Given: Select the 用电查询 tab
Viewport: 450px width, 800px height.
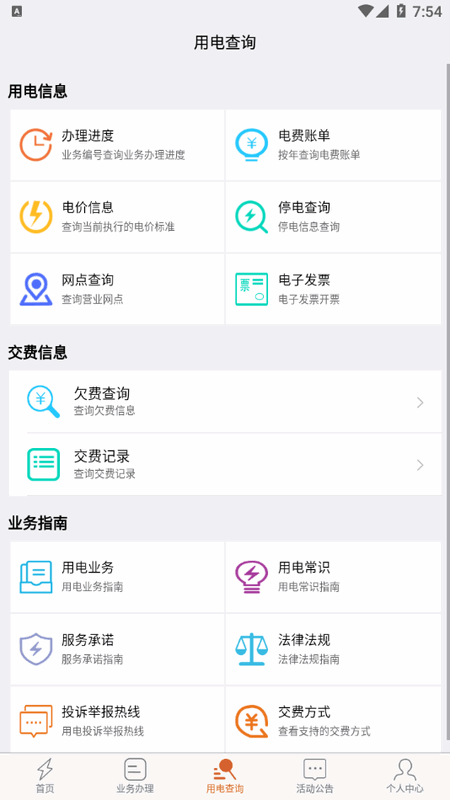Looking at the screenshot, I should (x=225, y=776).
